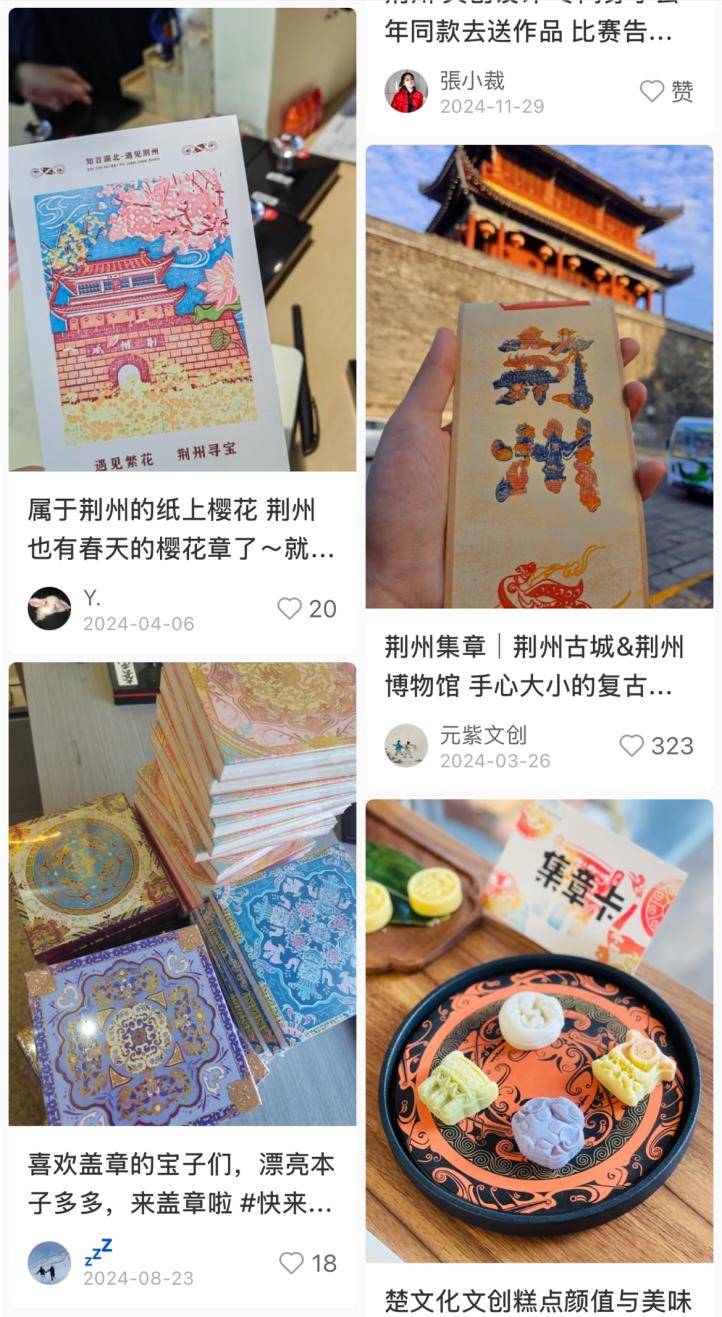Open 張小裁's profile avatar

[x=406, y=91]
